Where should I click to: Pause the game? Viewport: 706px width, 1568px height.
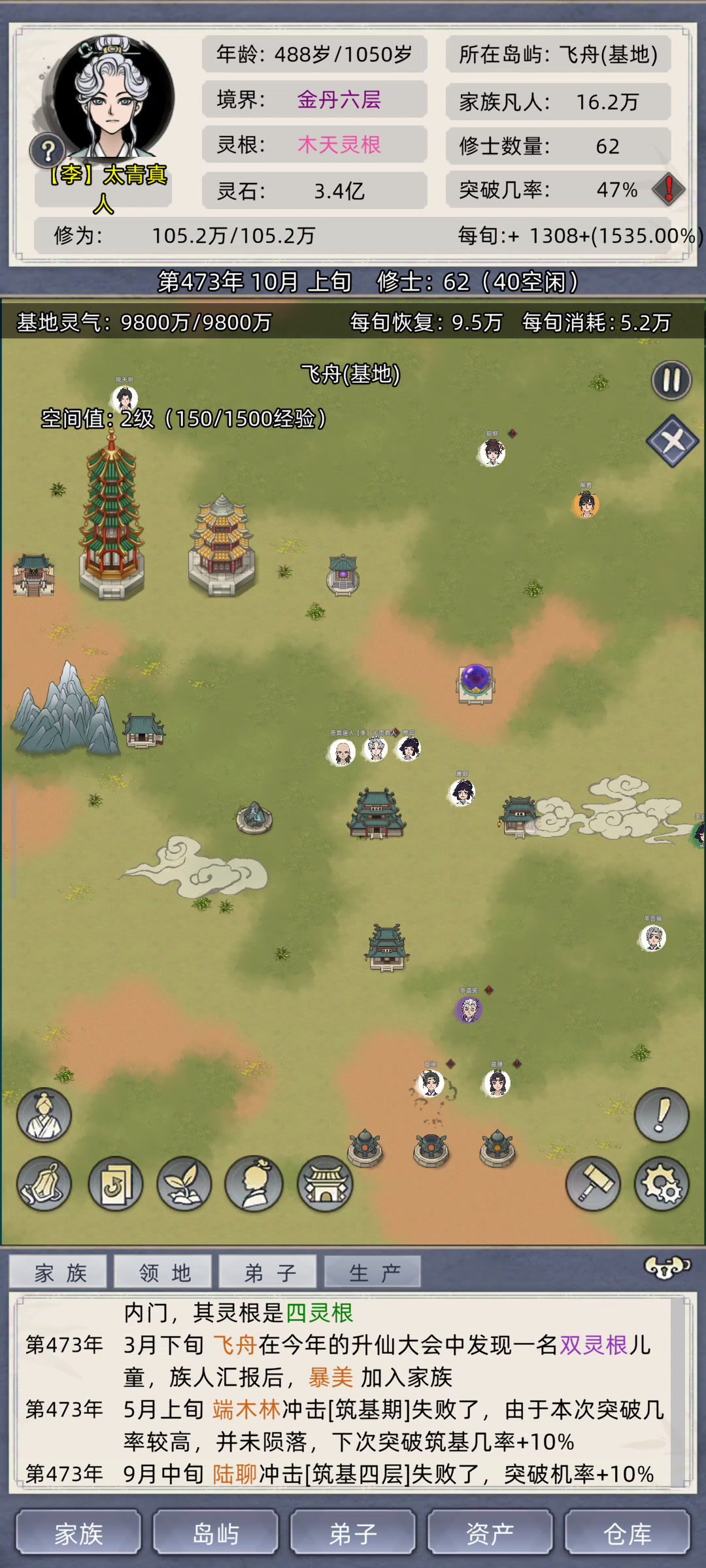pos(671,380)
